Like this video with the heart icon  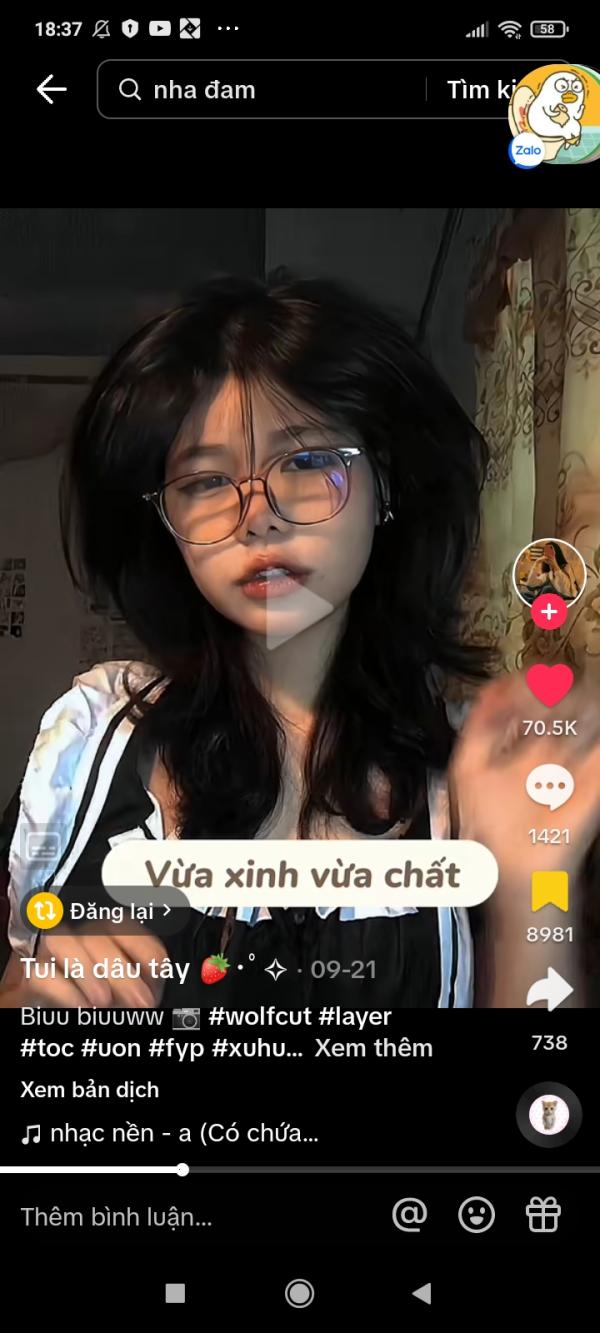(x=549, y=685)
